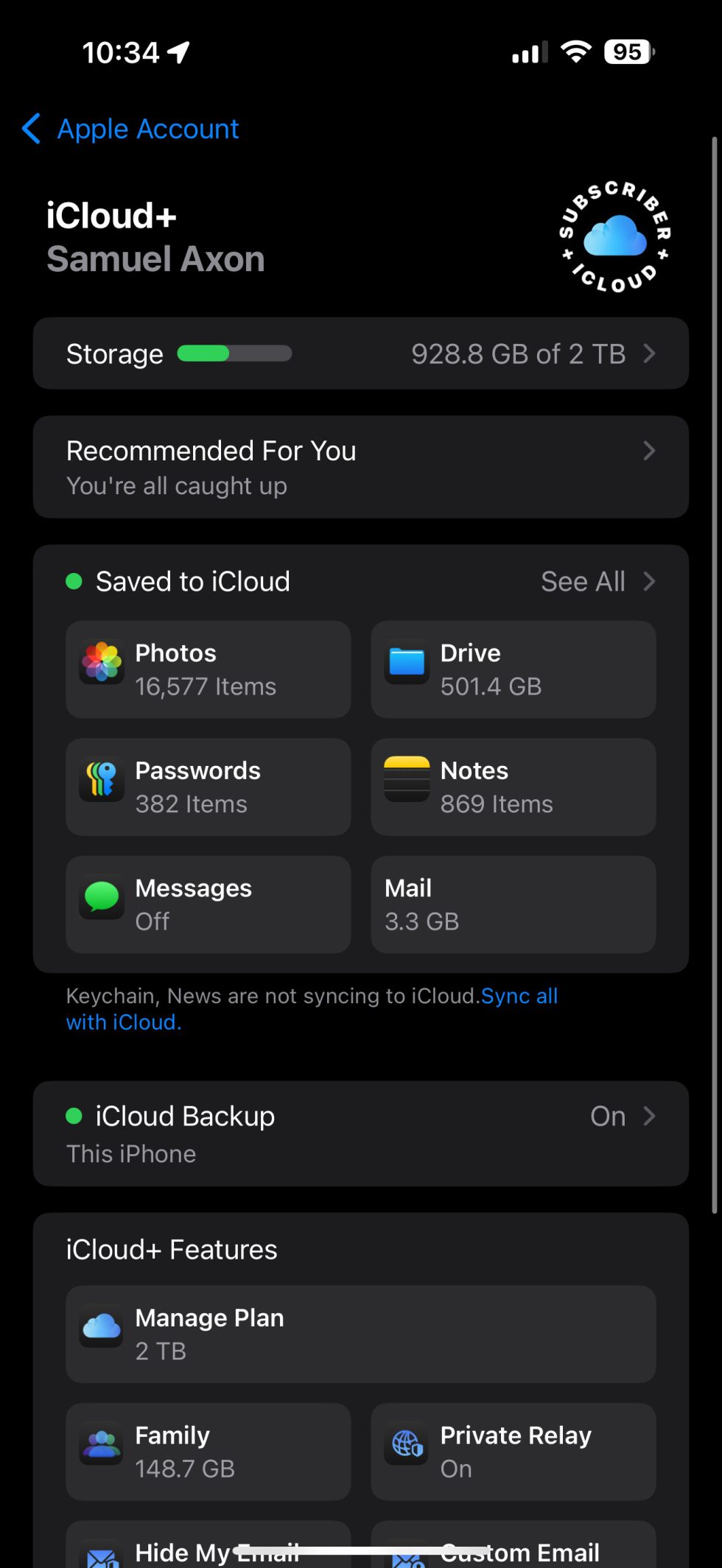Select the Private Relay globe icon
Screen dimensions: 722x1568
407,1444
